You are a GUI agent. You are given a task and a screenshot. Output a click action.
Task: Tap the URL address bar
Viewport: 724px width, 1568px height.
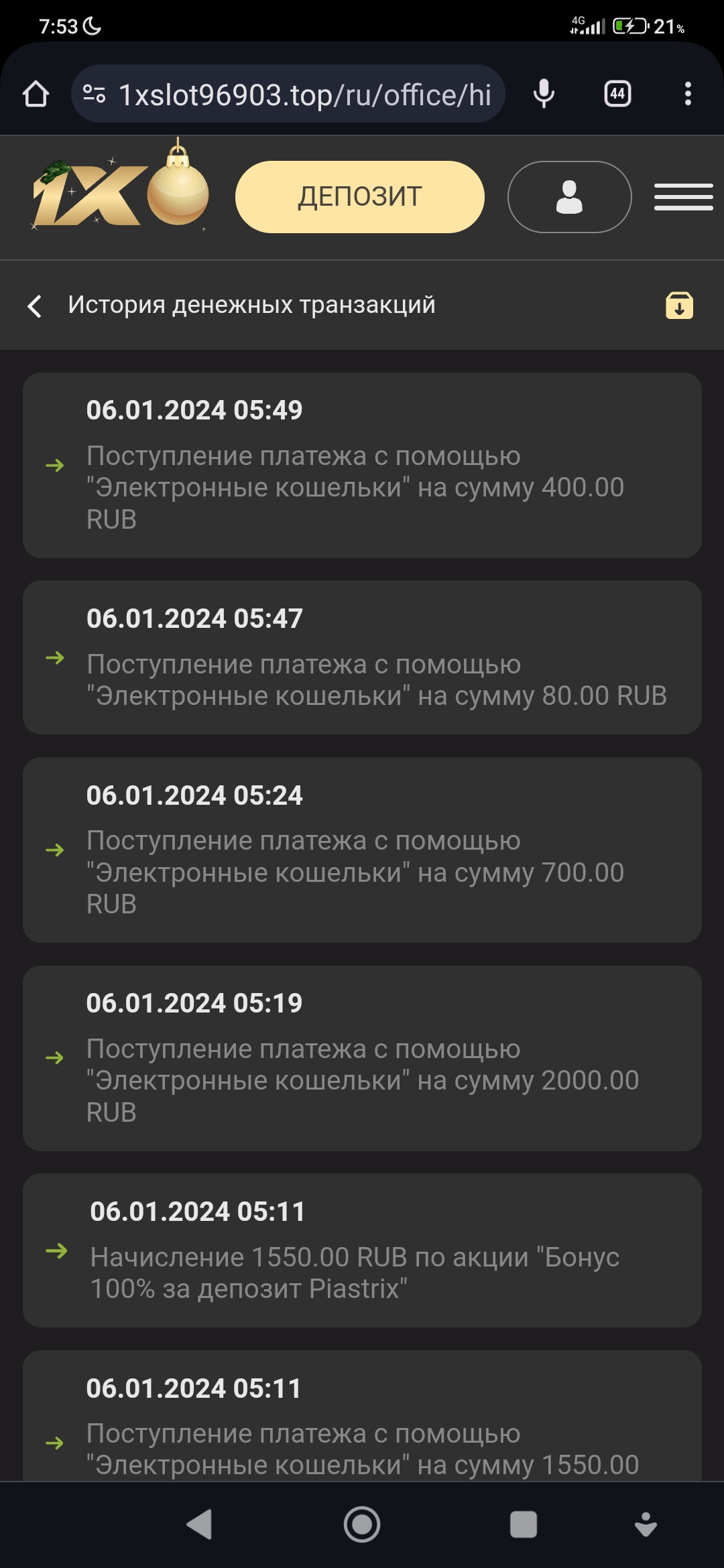pos(288,94)
